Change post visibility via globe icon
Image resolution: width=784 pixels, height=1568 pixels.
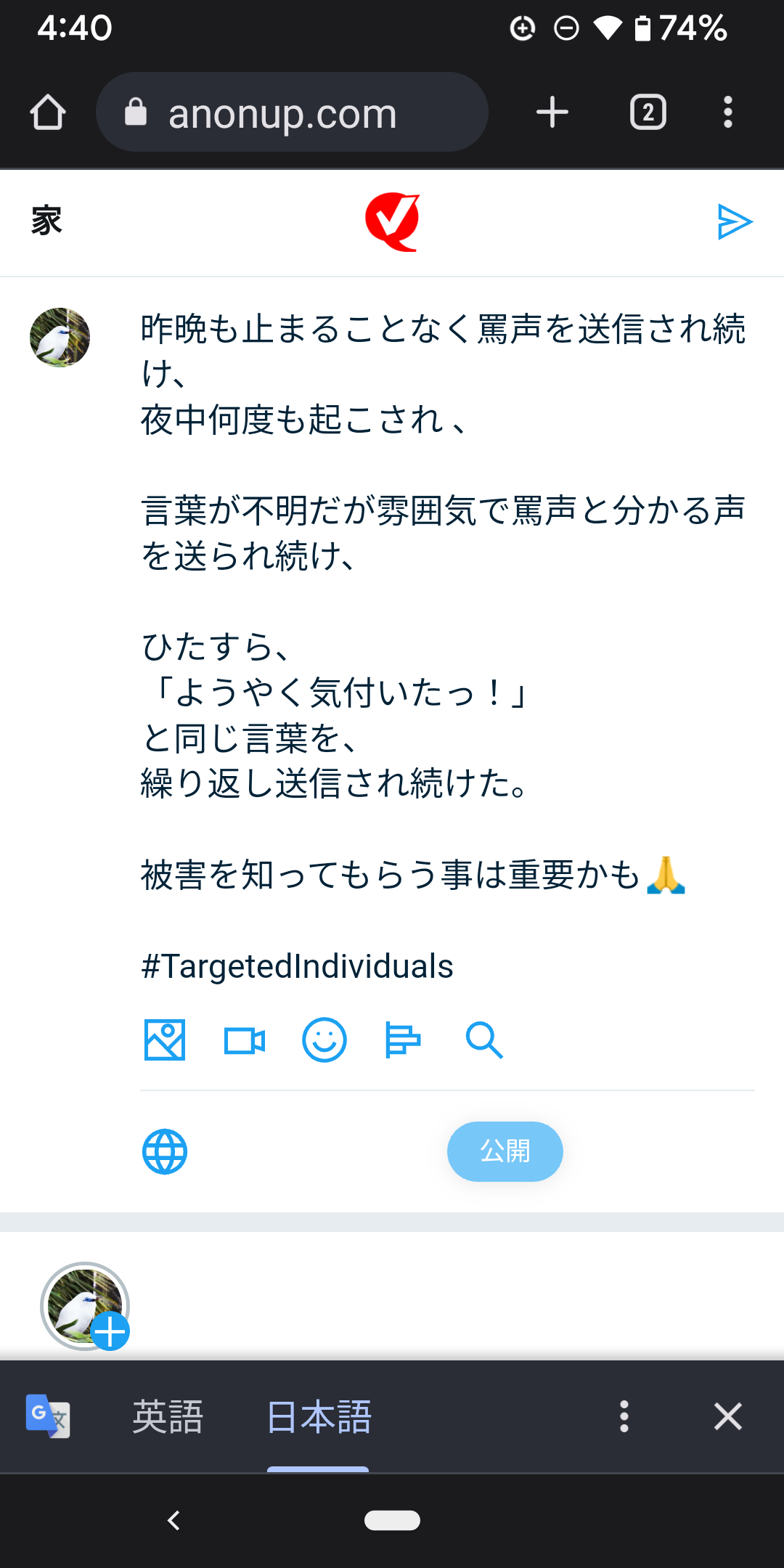click(x=165, y=1151)
